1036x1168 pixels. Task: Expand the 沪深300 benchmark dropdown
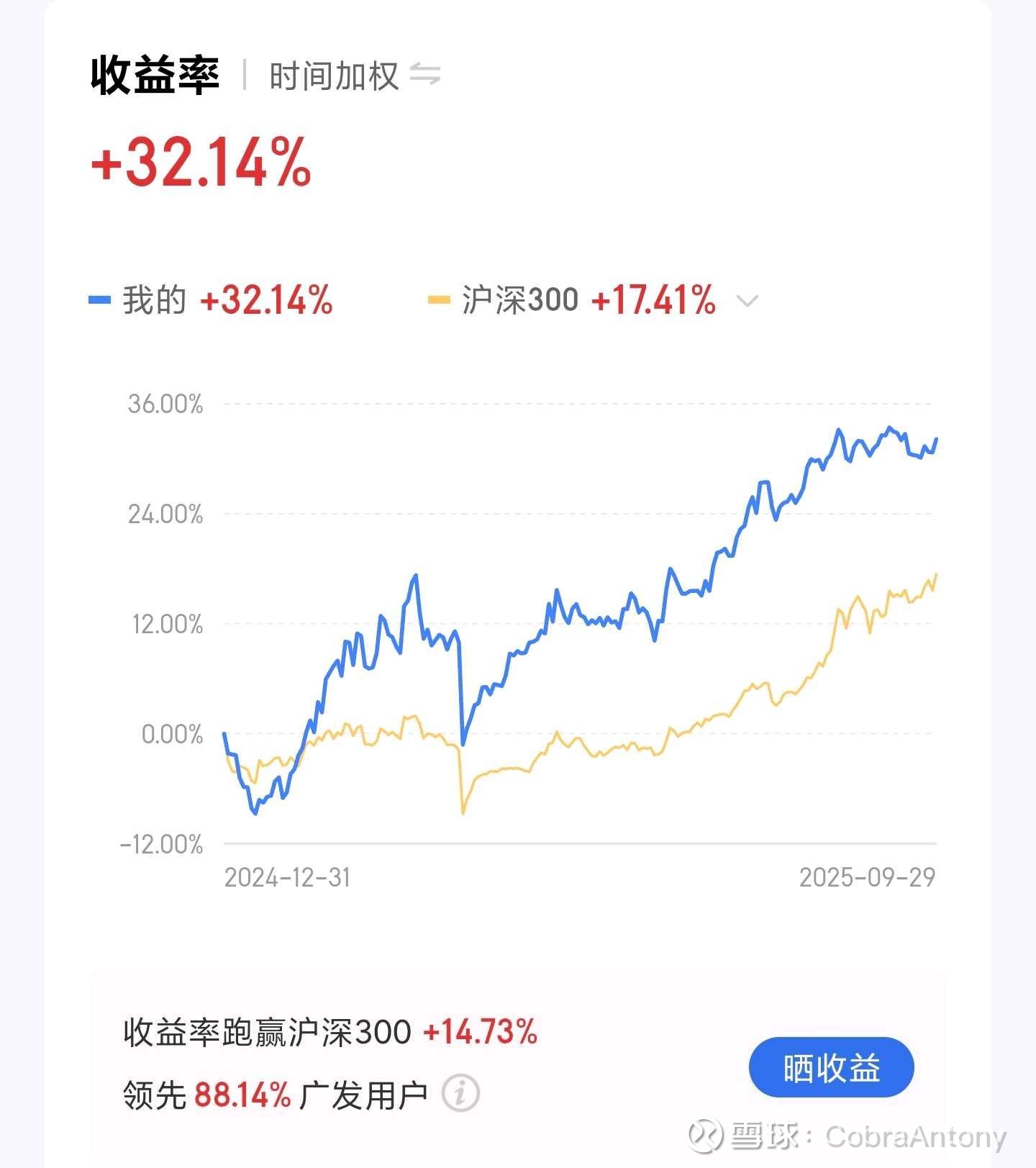[x=748, y=301]
